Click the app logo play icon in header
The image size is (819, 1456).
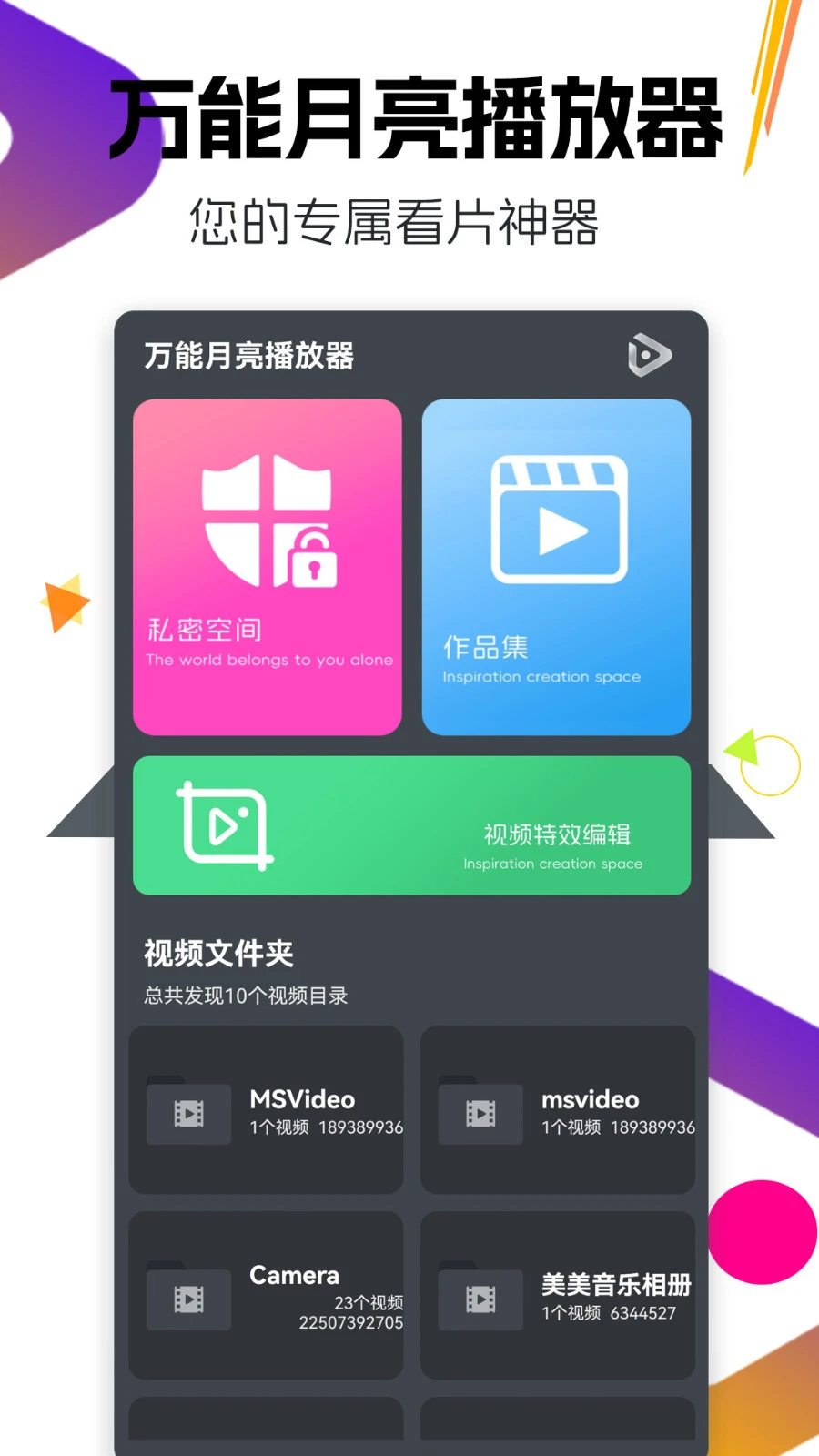(x=649, y=355)
